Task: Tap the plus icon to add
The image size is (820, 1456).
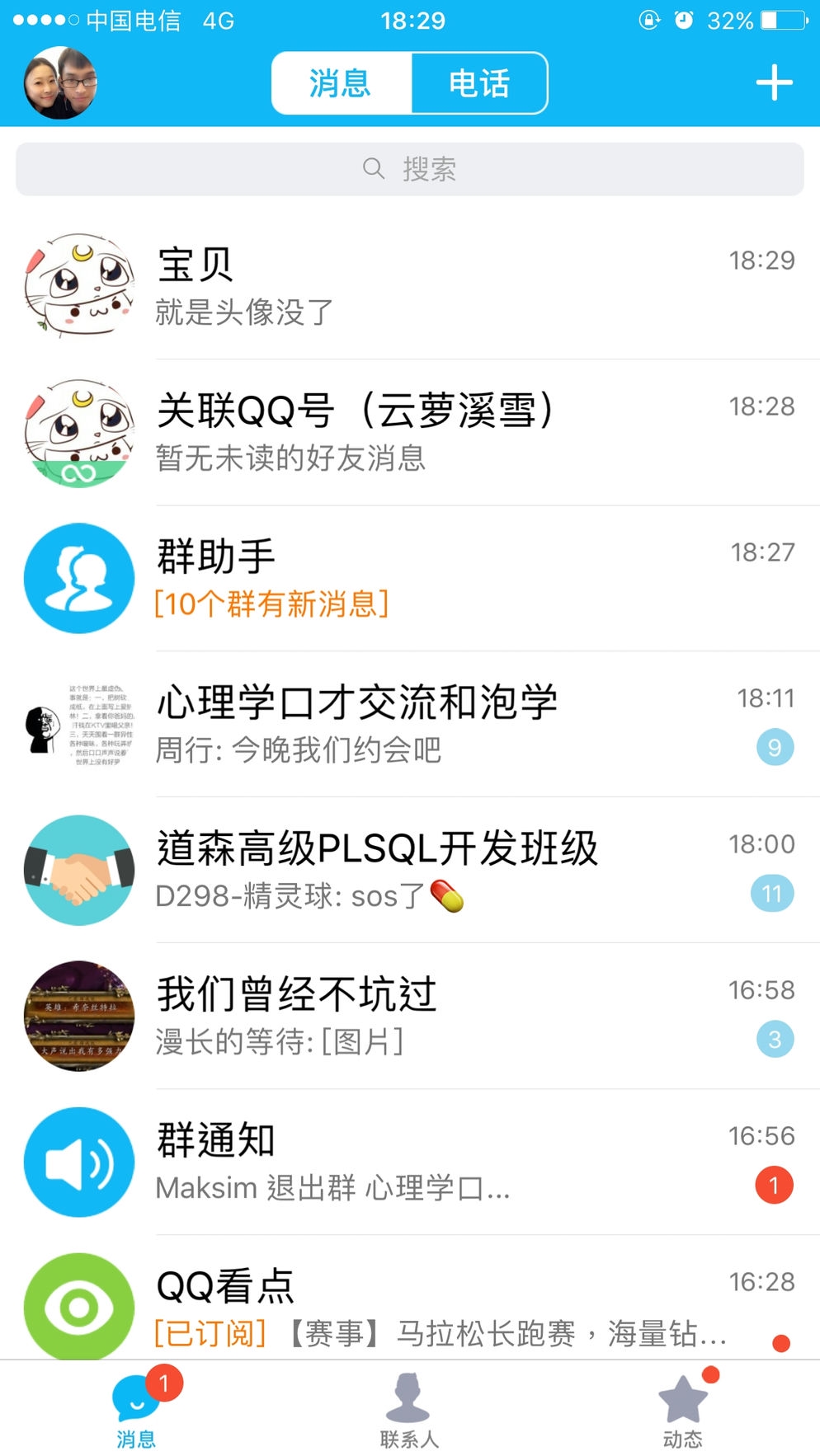Action: (x=774, y=83)
